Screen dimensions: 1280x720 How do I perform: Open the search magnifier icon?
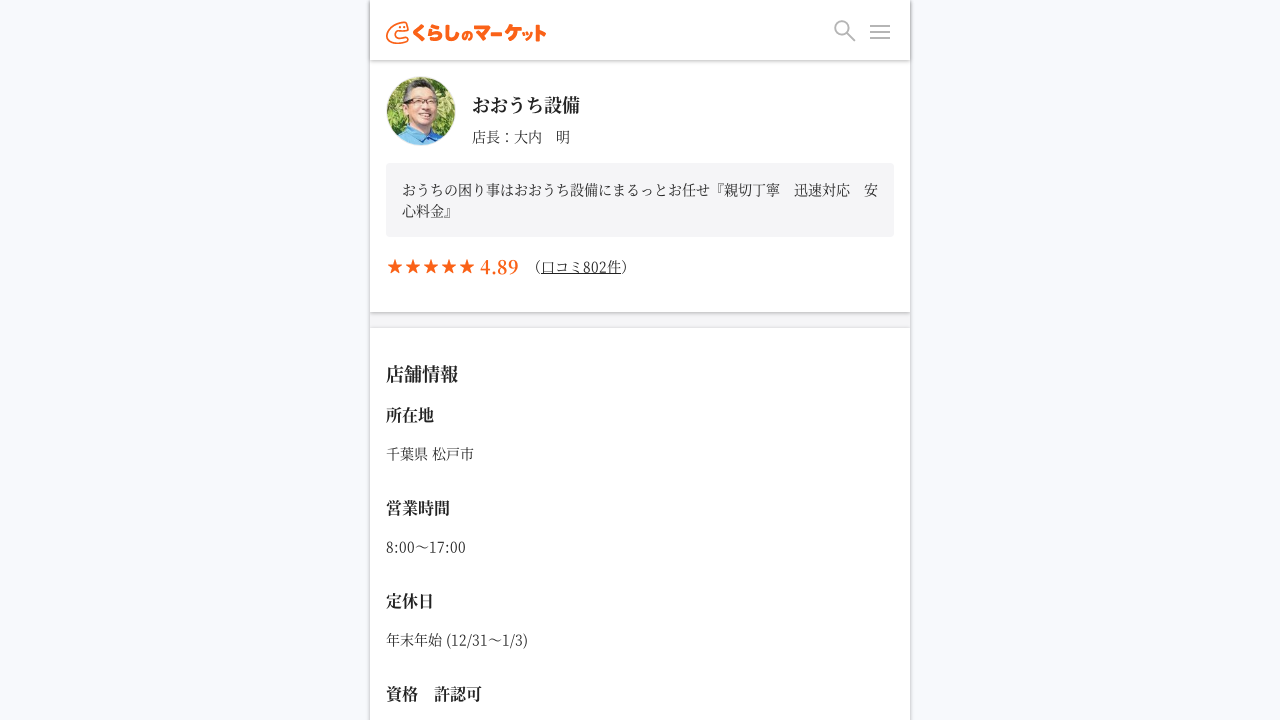click(x=844, y=31)
